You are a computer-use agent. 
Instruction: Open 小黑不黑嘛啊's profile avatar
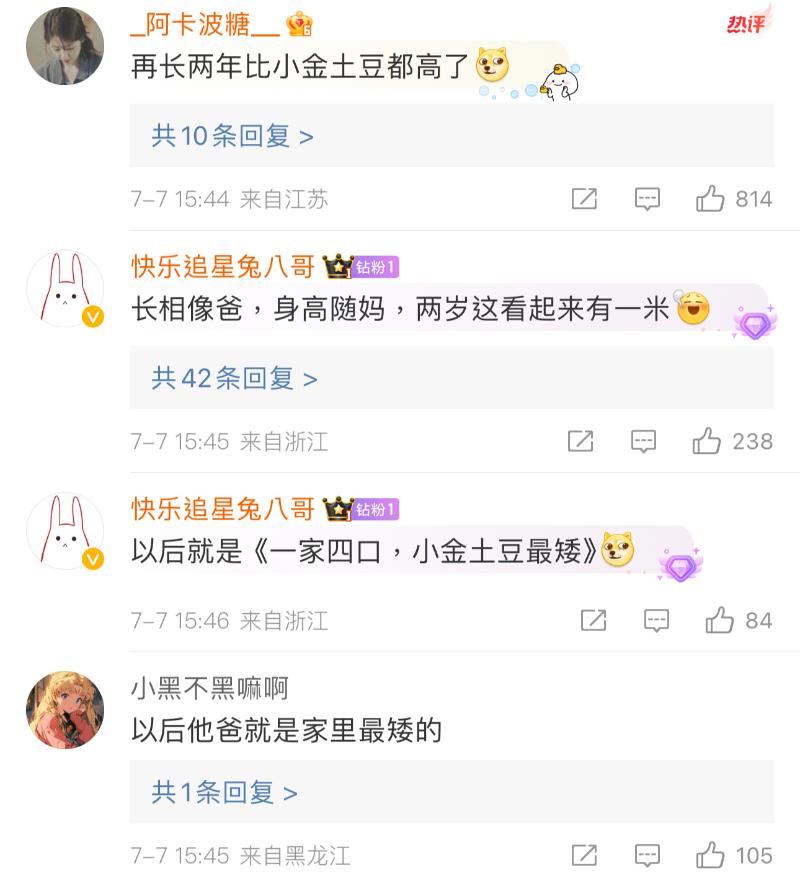coord(65,710)
